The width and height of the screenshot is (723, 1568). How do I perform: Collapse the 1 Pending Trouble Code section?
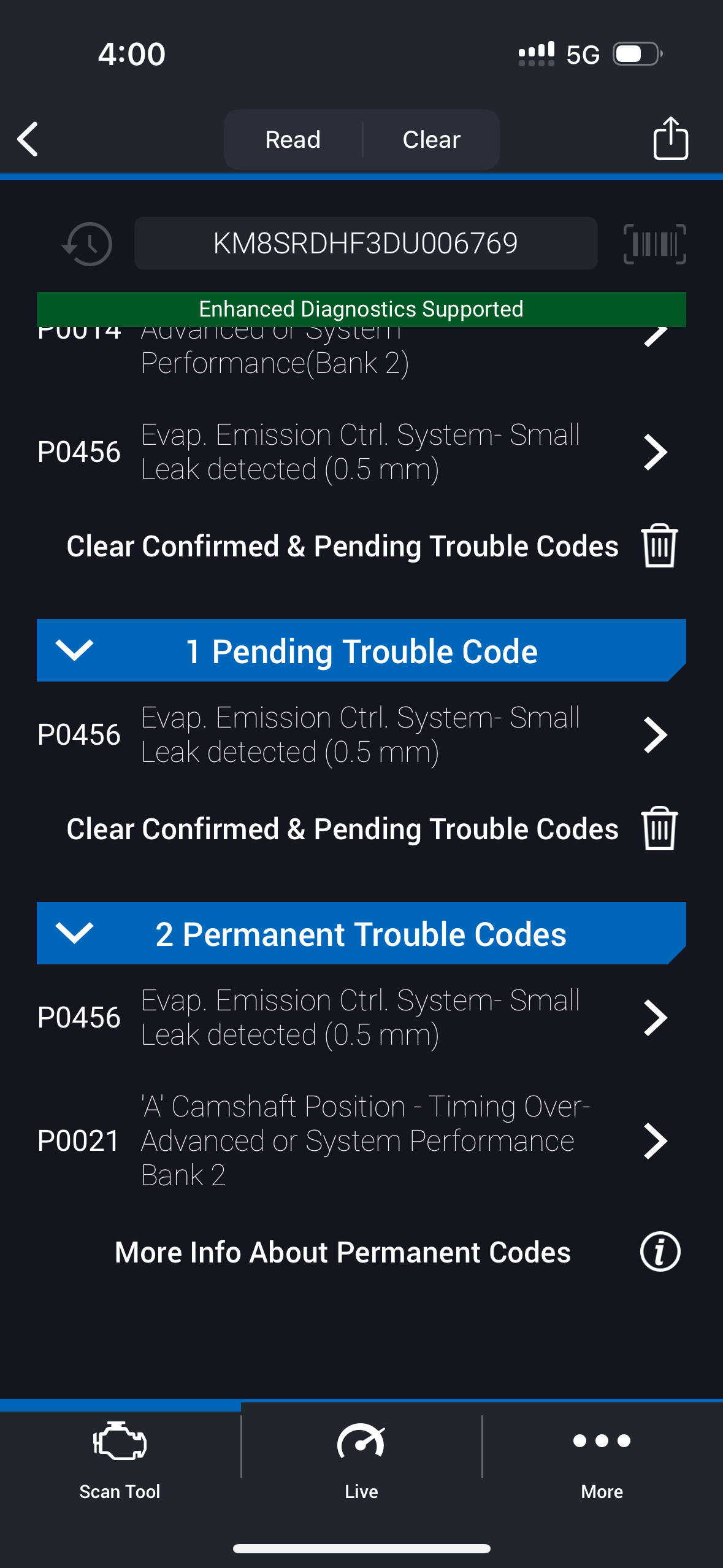click(x=75, y=650)
